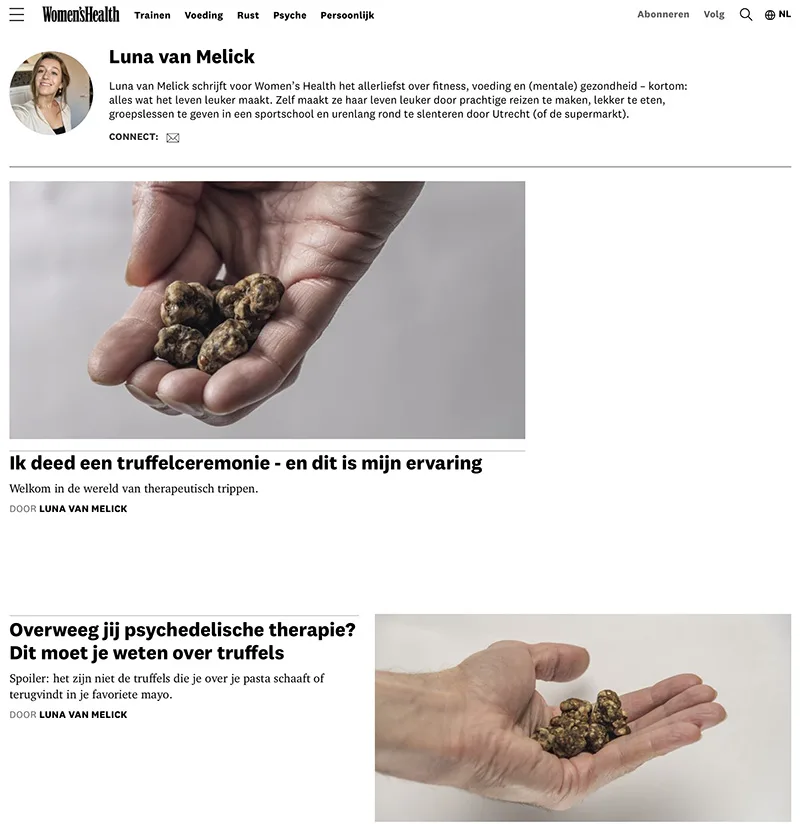
Task: Open the psychedelische therapie article image
Action: click(582, 717)
